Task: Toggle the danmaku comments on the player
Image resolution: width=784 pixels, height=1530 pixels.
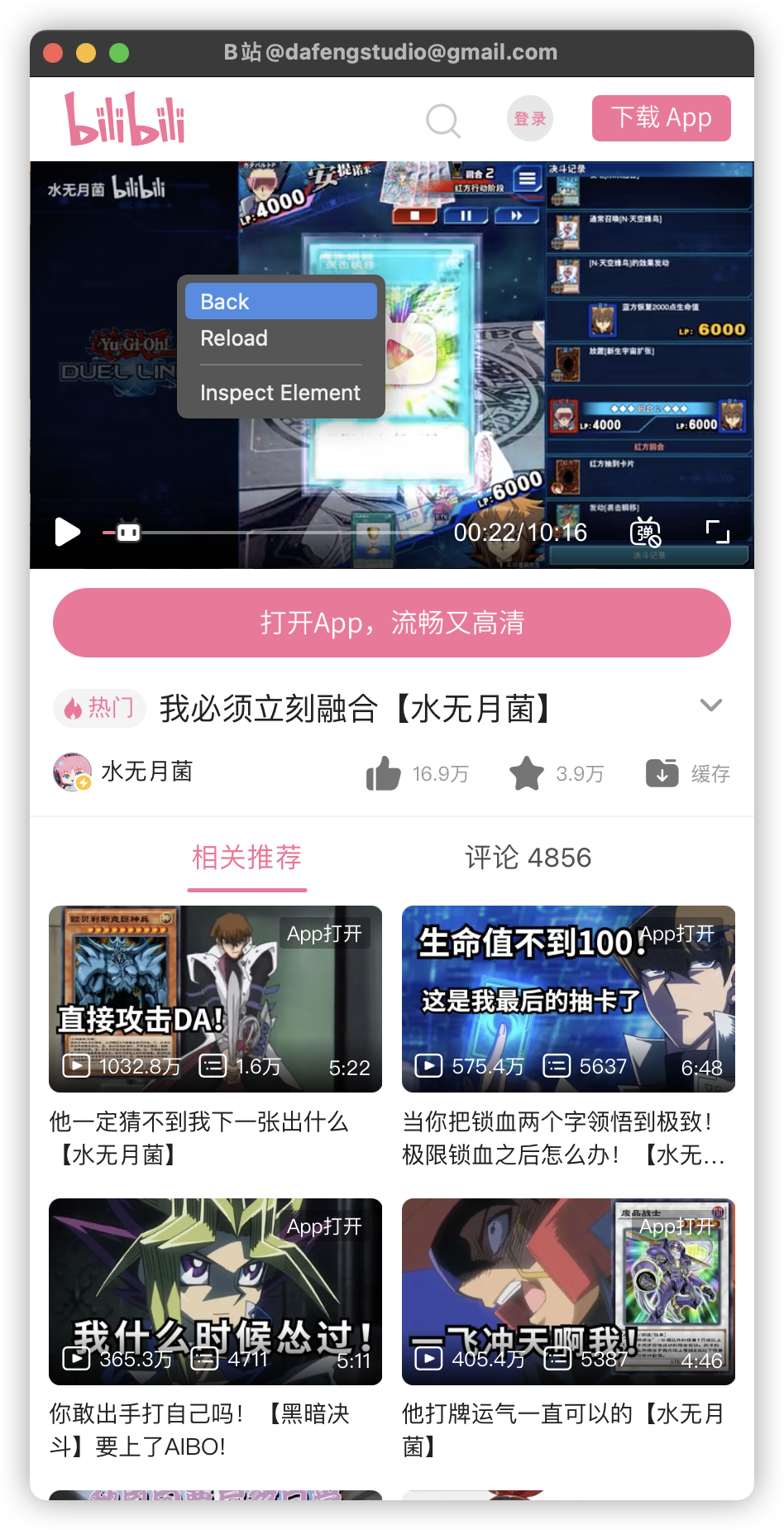Action: click(x=645, y=533)
